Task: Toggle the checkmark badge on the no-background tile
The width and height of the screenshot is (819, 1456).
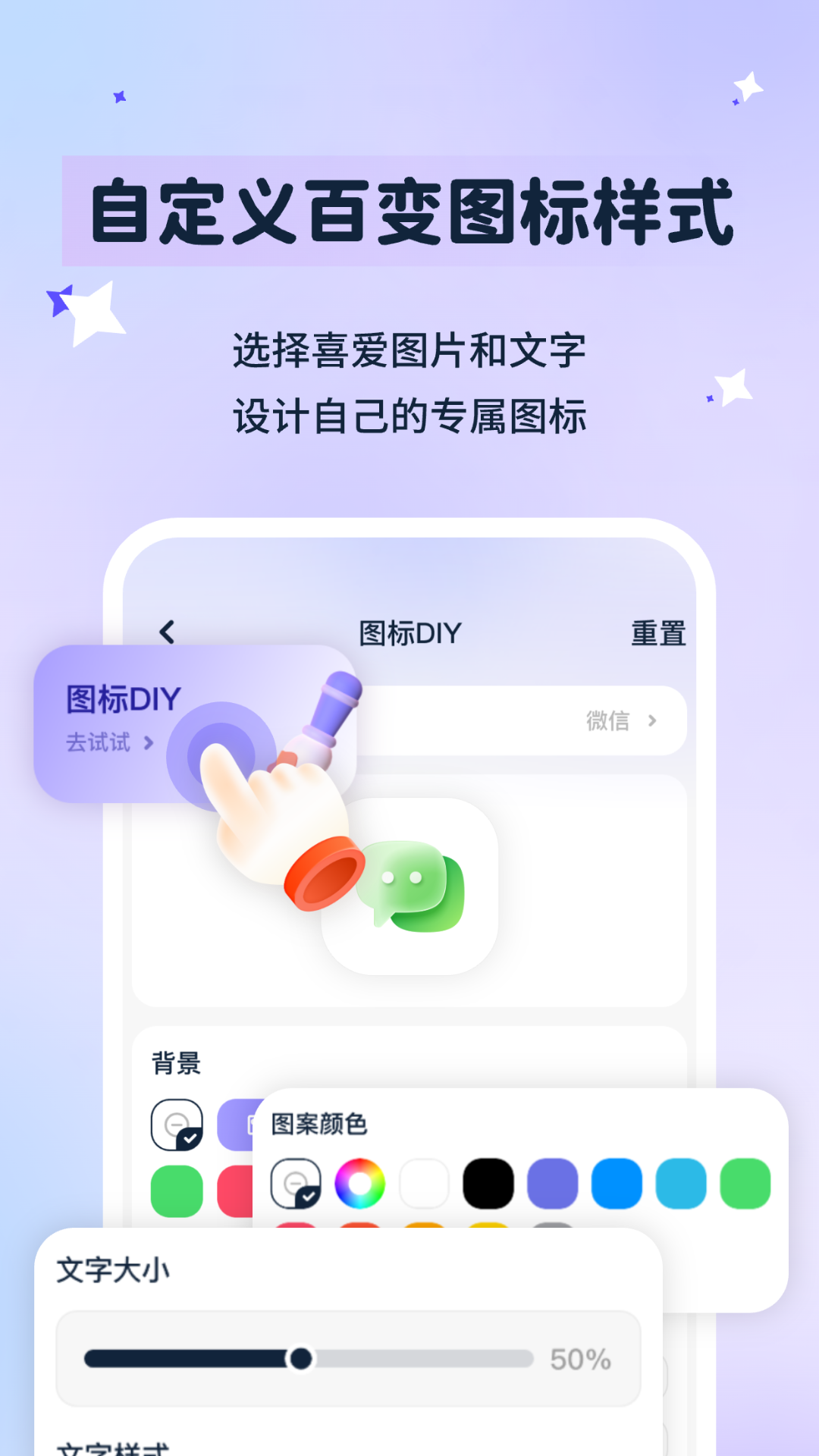Action: tap(190, 1137)
